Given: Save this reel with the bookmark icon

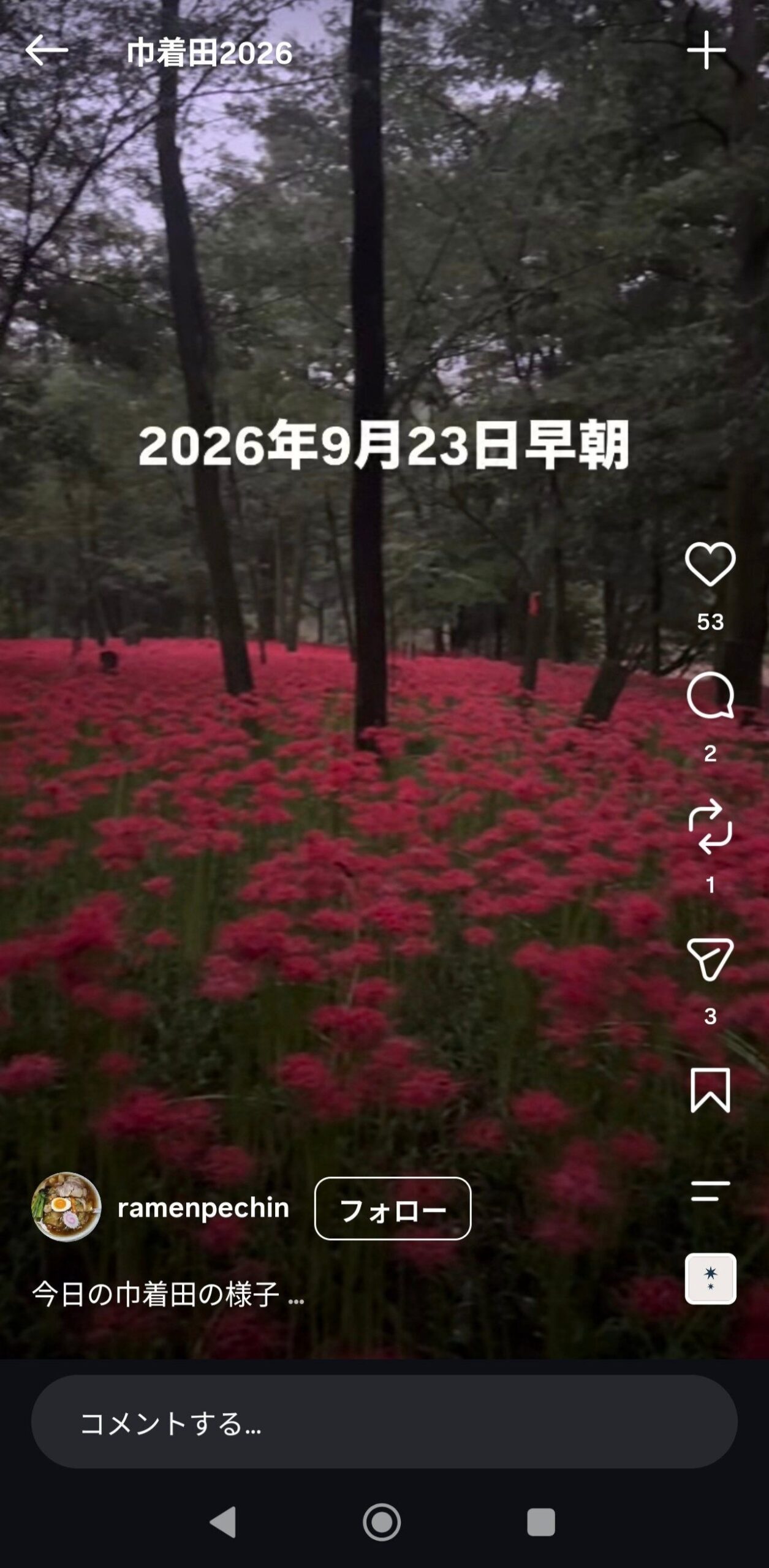Looking at the screenshot, I should [x=710, y=1091].
